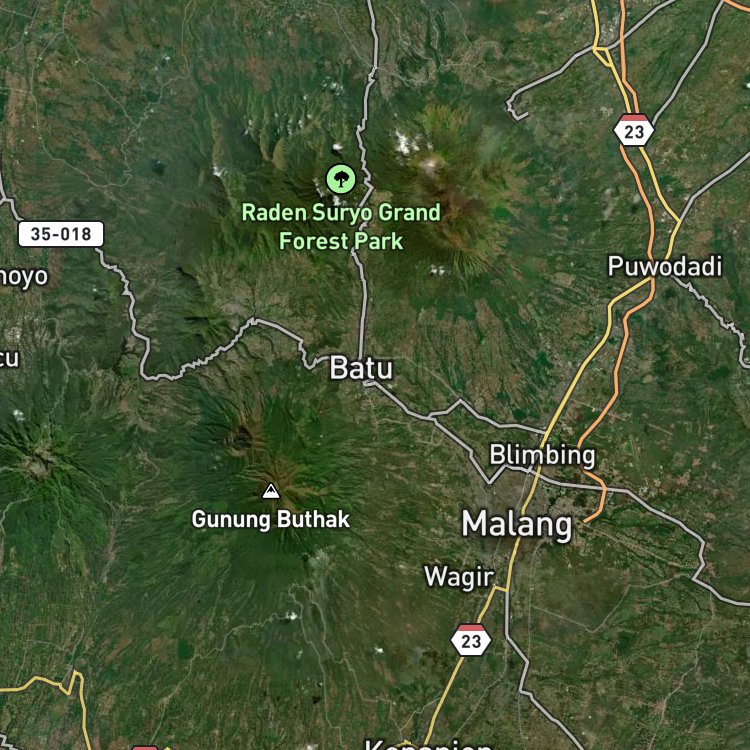
Task: Select the Gunung Buthak peak marker
Action: (x=270, y=491)
